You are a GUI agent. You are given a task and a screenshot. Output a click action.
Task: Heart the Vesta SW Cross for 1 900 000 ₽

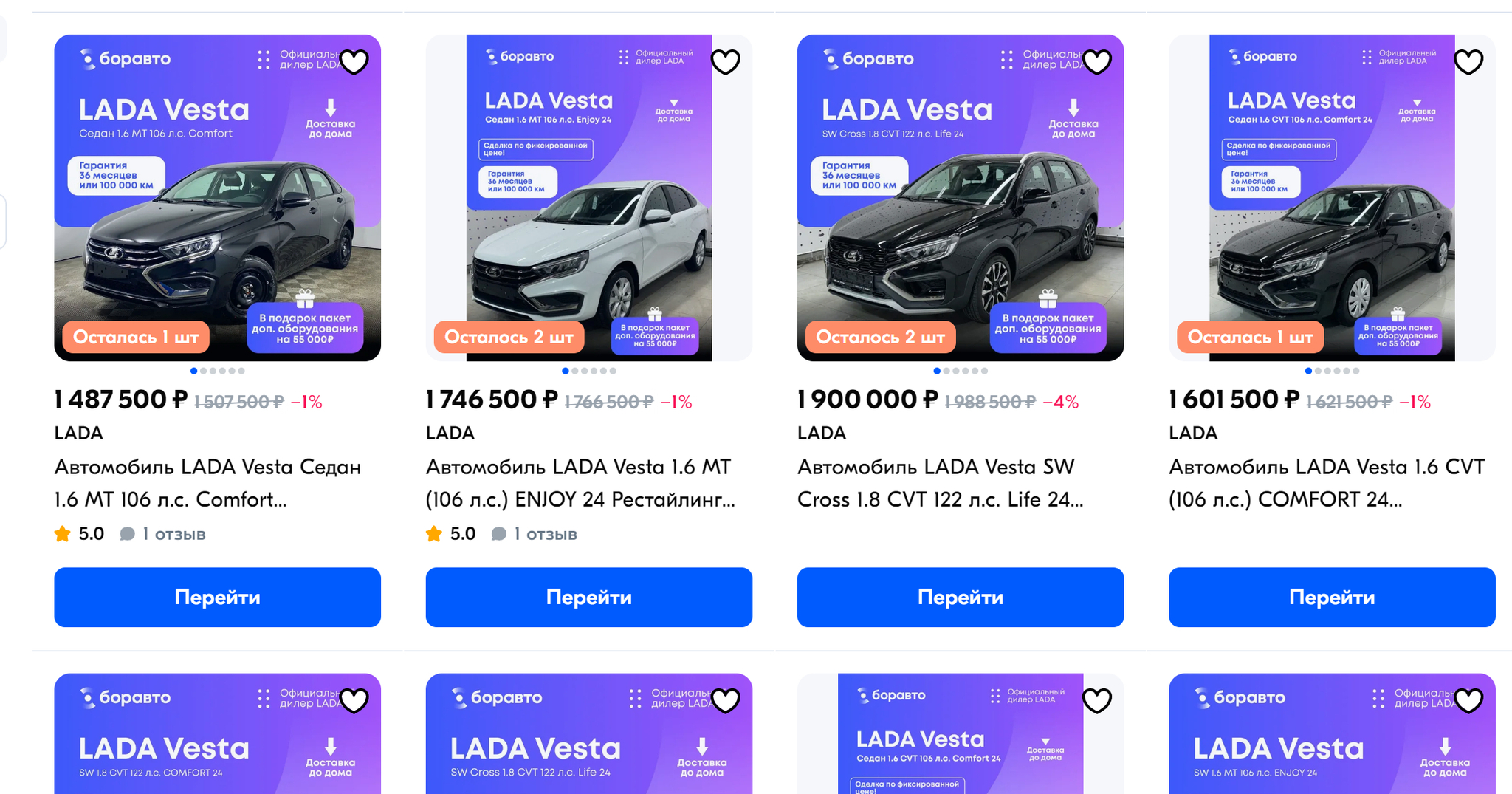point(1097,62)
